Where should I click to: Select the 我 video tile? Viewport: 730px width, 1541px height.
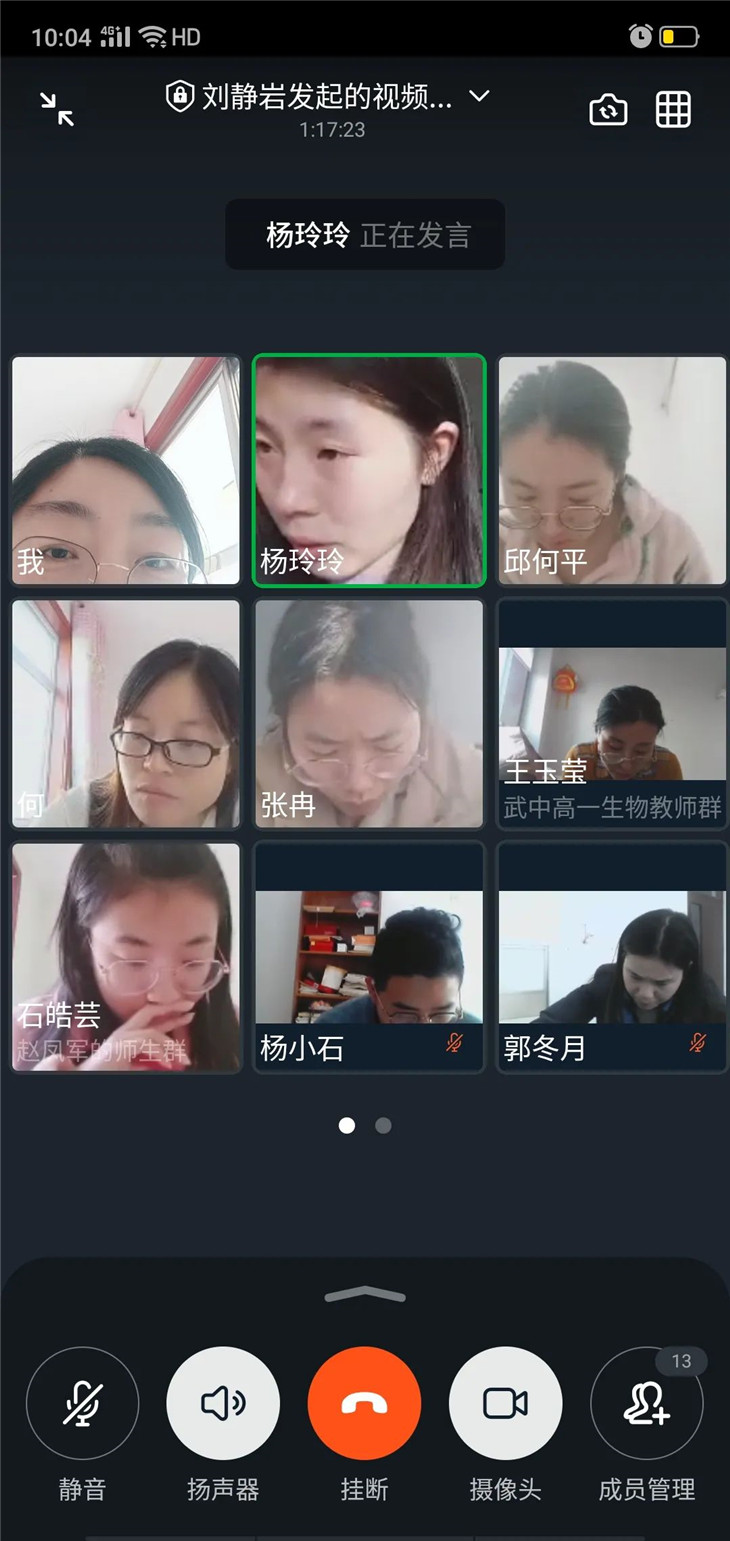tap(126, 470)
